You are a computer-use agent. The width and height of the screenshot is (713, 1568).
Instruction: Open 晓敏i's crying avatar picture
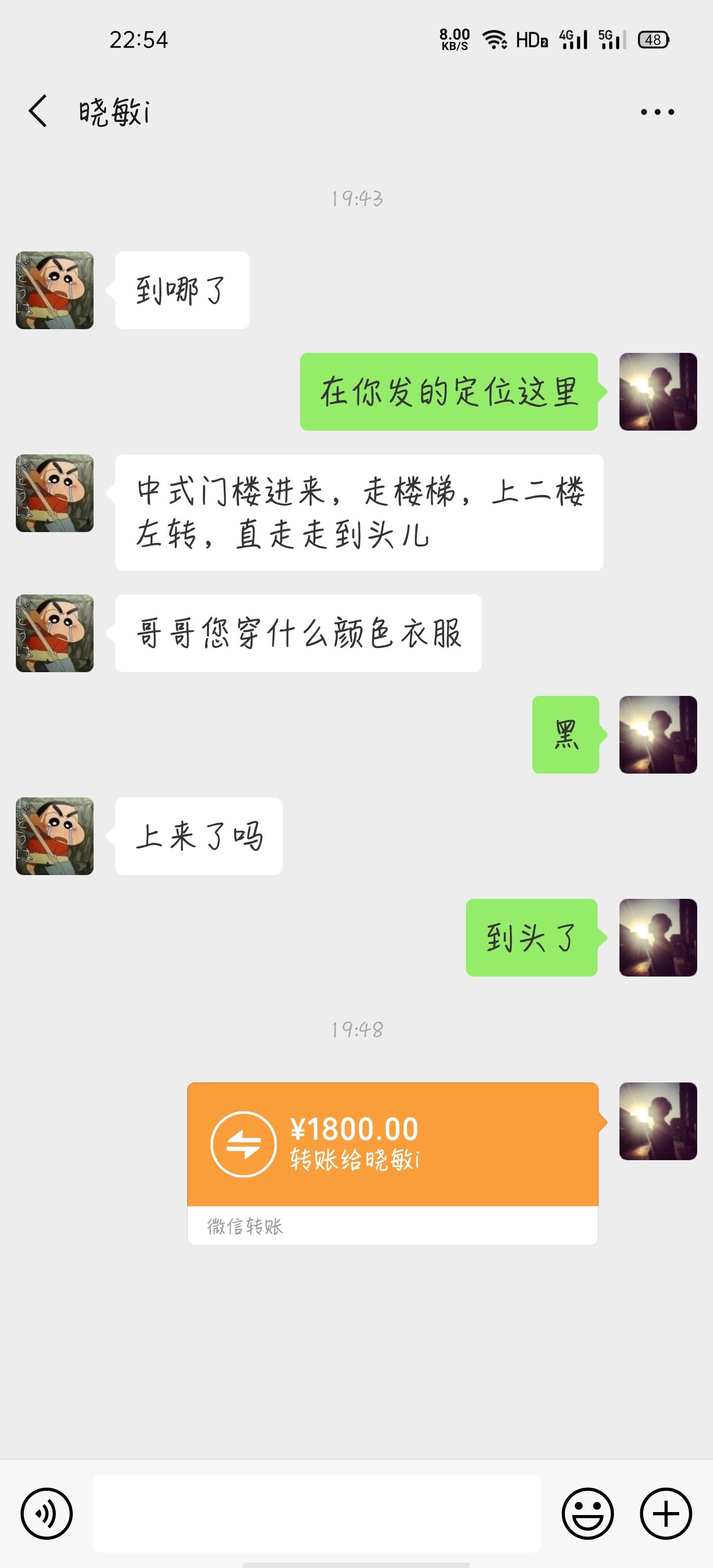point(55,289)
